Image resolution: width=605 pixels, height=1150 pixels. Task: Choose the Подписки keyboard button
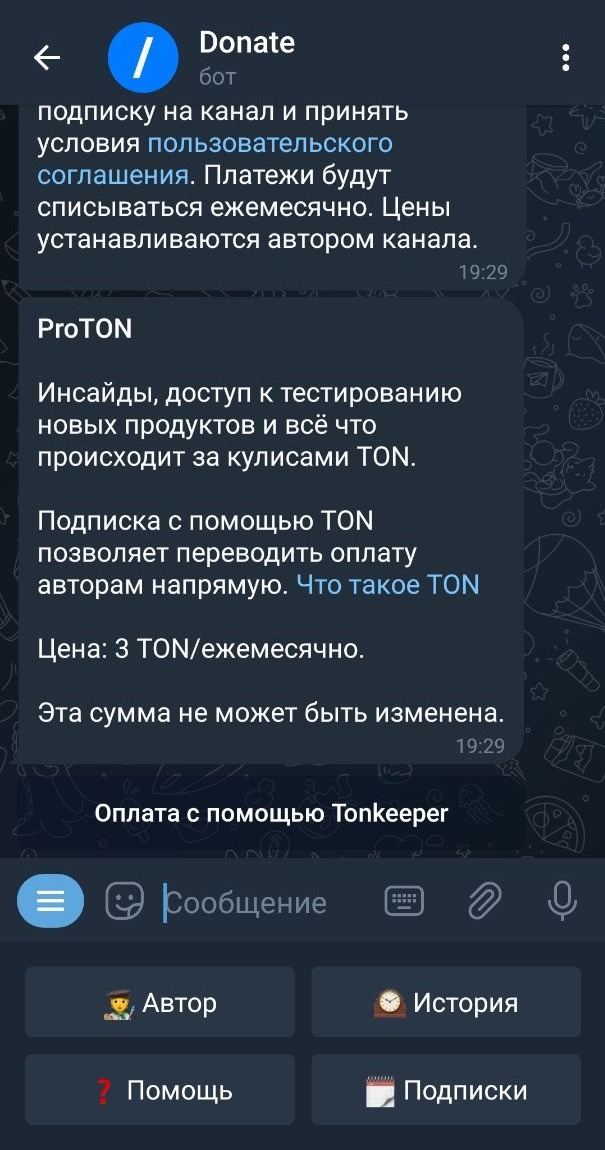point(446,1090)
